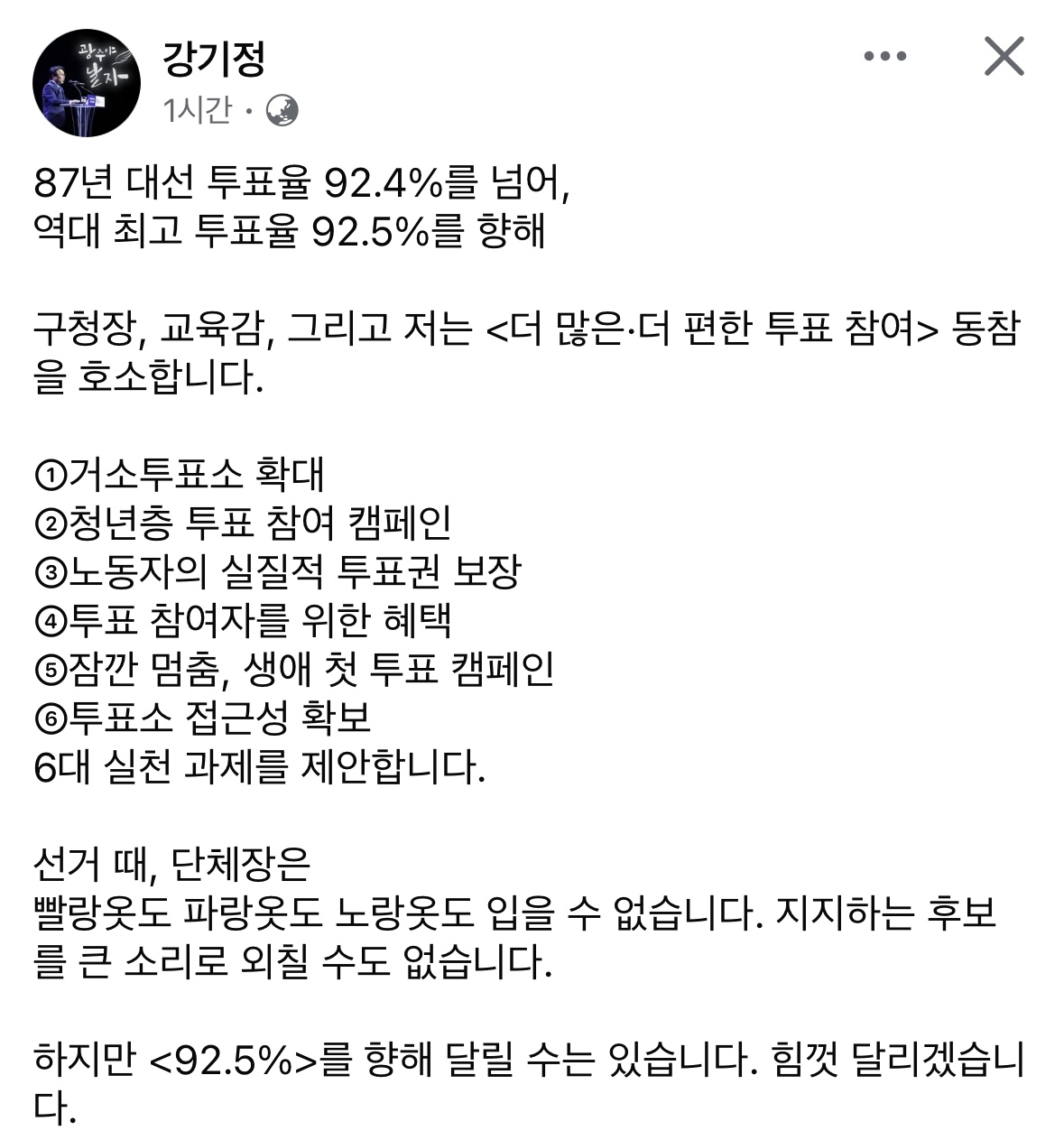Open the three-dot post options menu
Image resolution: width=1064 pixels, height=1140 pixels.
pyautogui.click(x=884, y=57)
